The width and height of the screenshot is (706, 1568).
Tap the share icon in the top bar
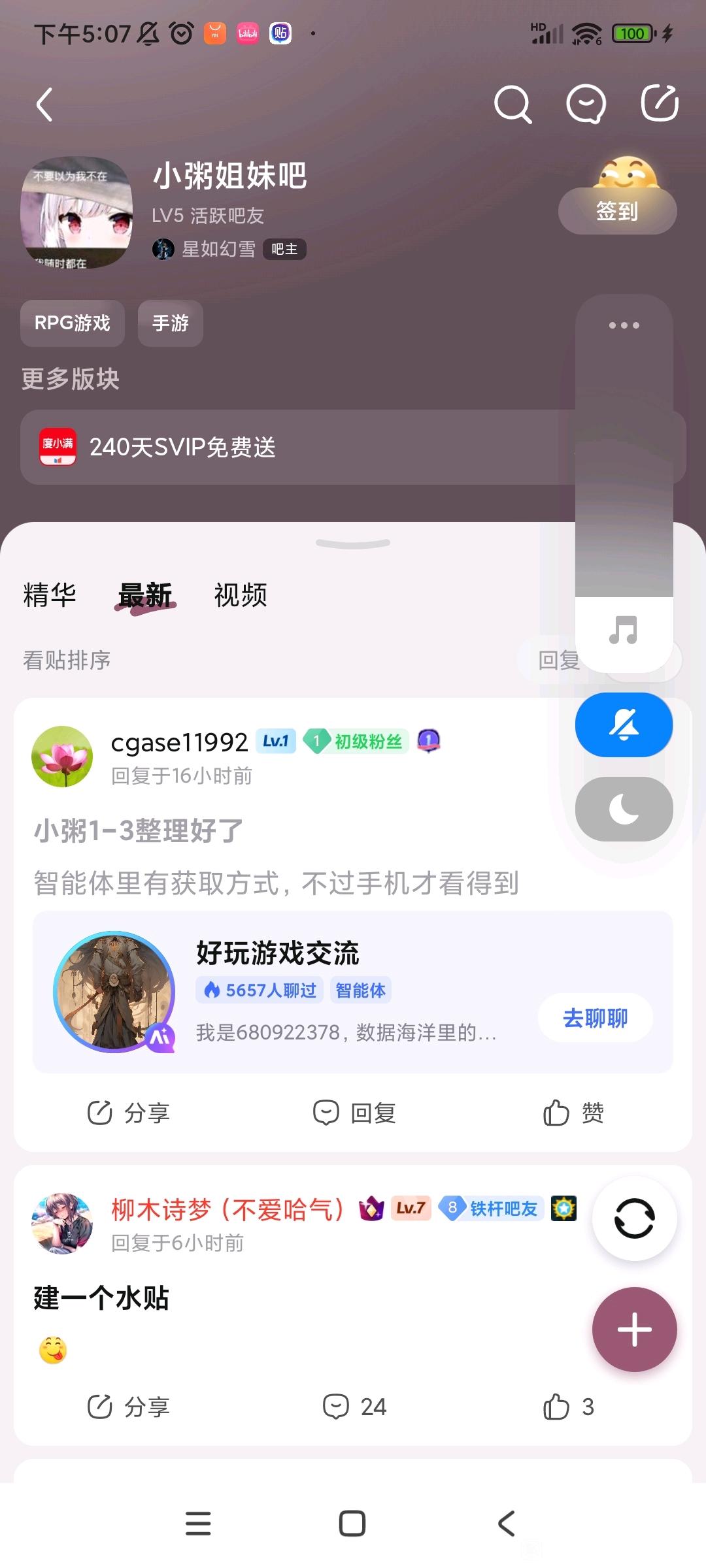[659, 103]
